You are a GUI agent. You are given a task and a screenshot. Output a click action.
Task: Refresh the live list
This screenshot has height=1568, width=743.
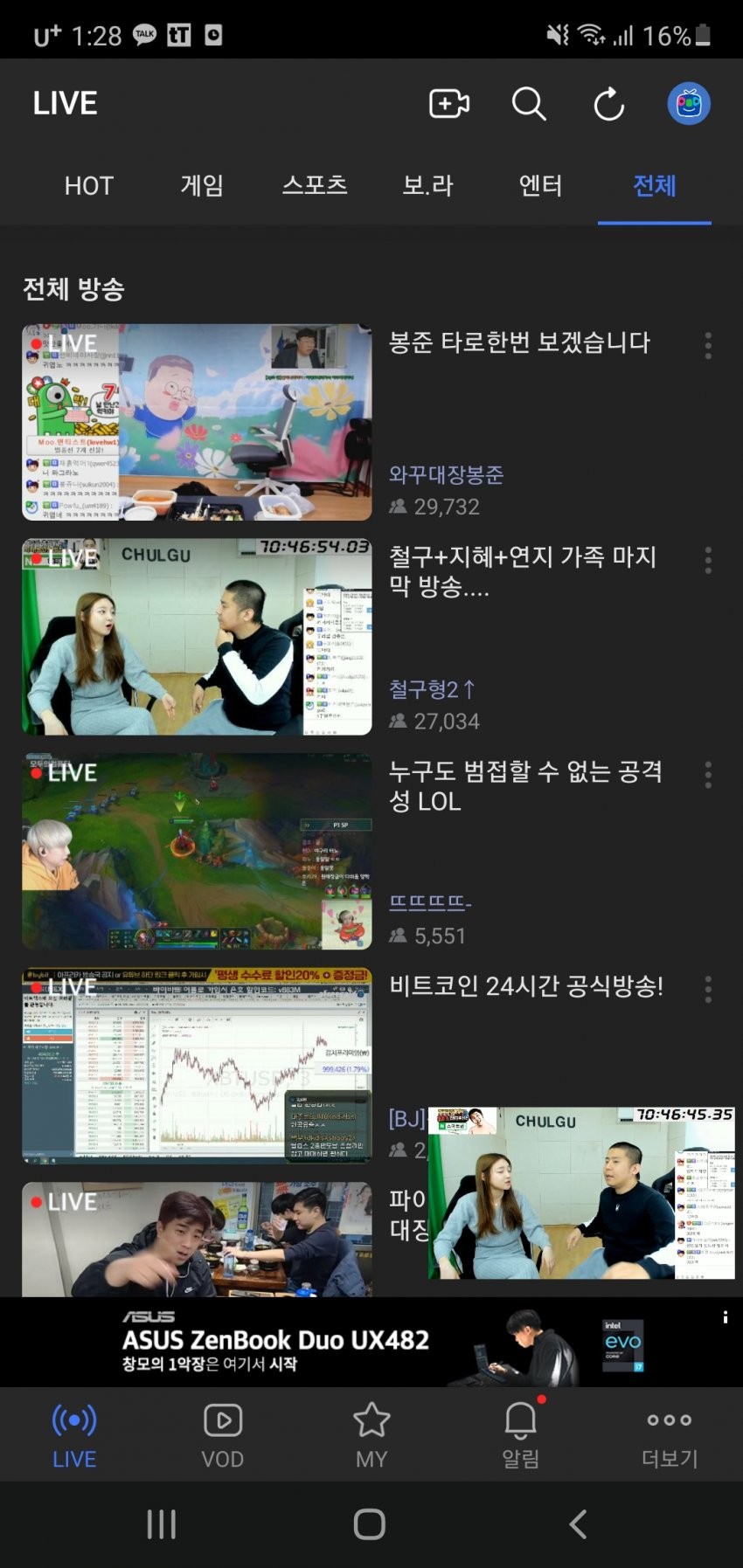click(x=608, y=104)
